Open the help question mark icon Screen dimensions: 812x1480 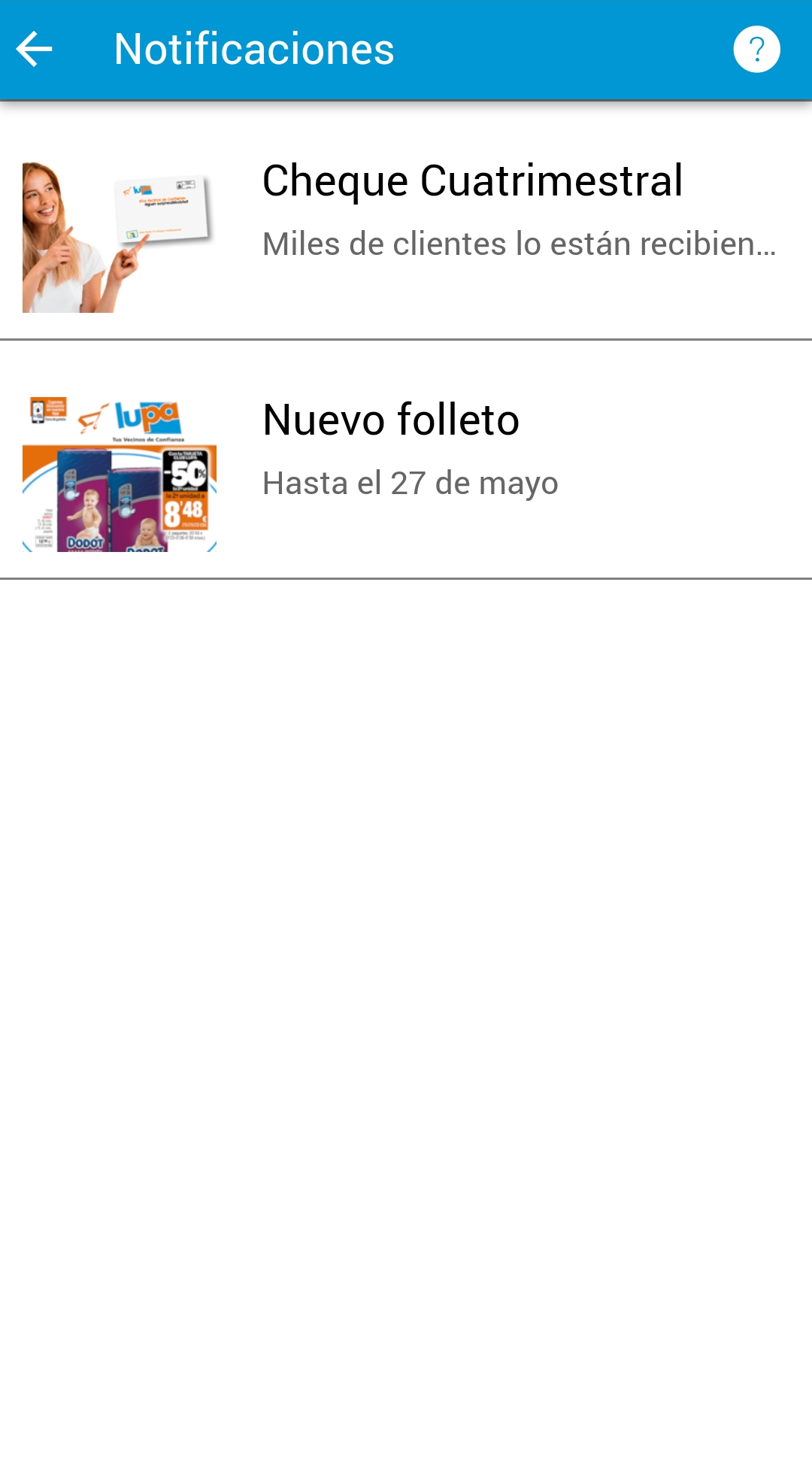tap(756, 50)
